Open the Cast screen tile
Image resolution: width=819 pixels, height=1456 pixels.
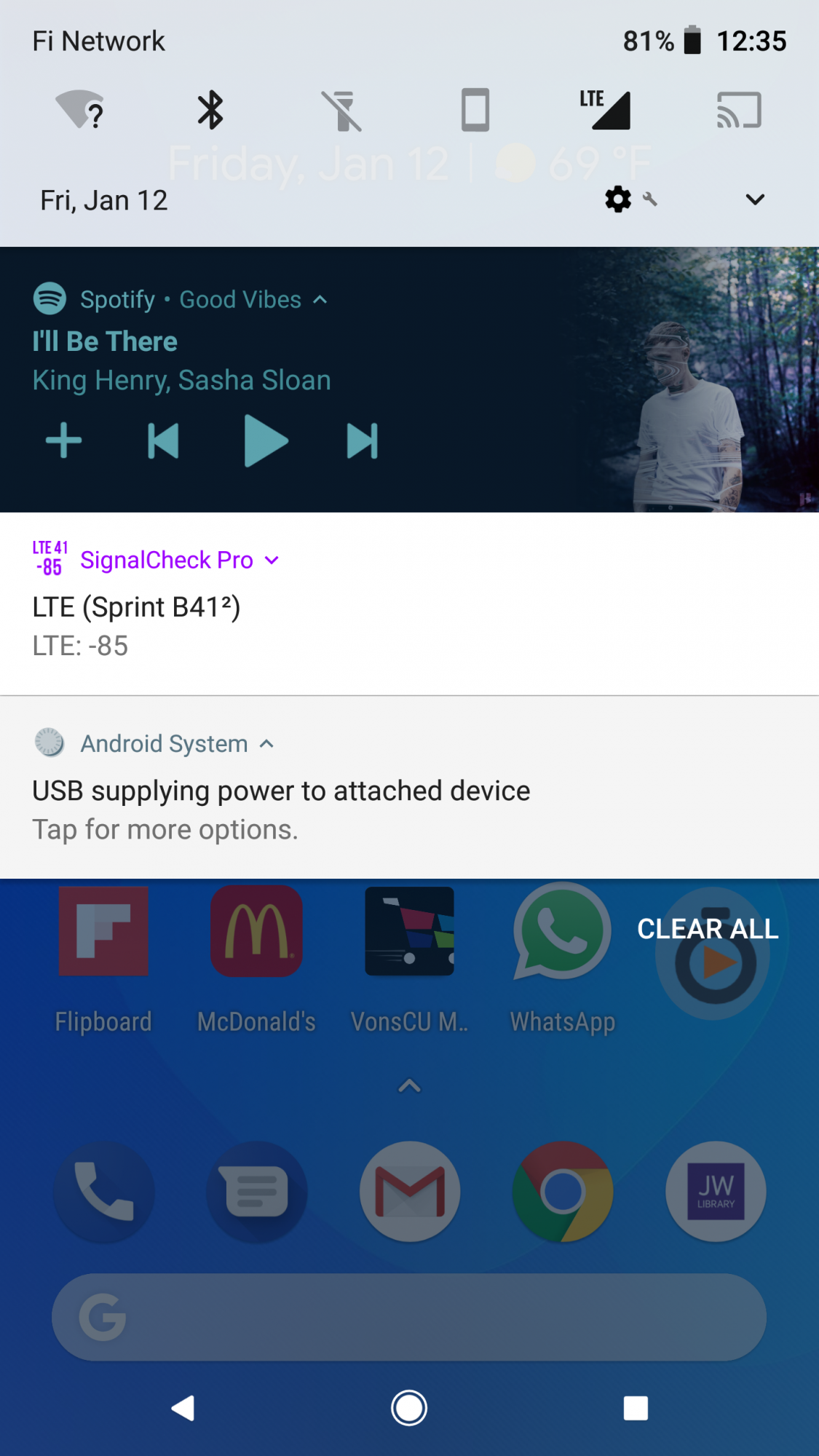coord(739,110)
